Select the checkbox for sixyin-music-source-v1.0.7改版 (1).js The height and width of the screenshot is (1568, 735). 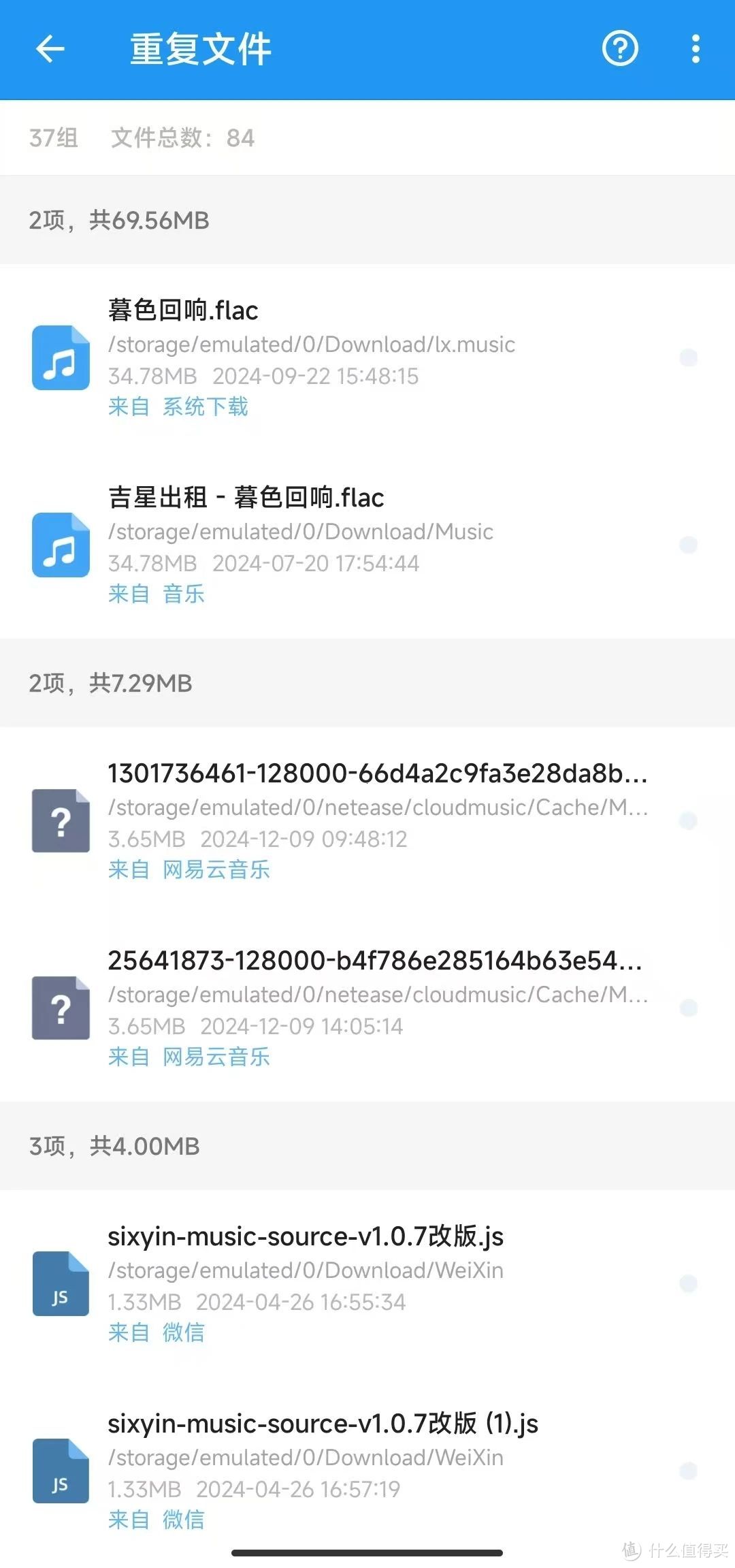point(688,1471)
